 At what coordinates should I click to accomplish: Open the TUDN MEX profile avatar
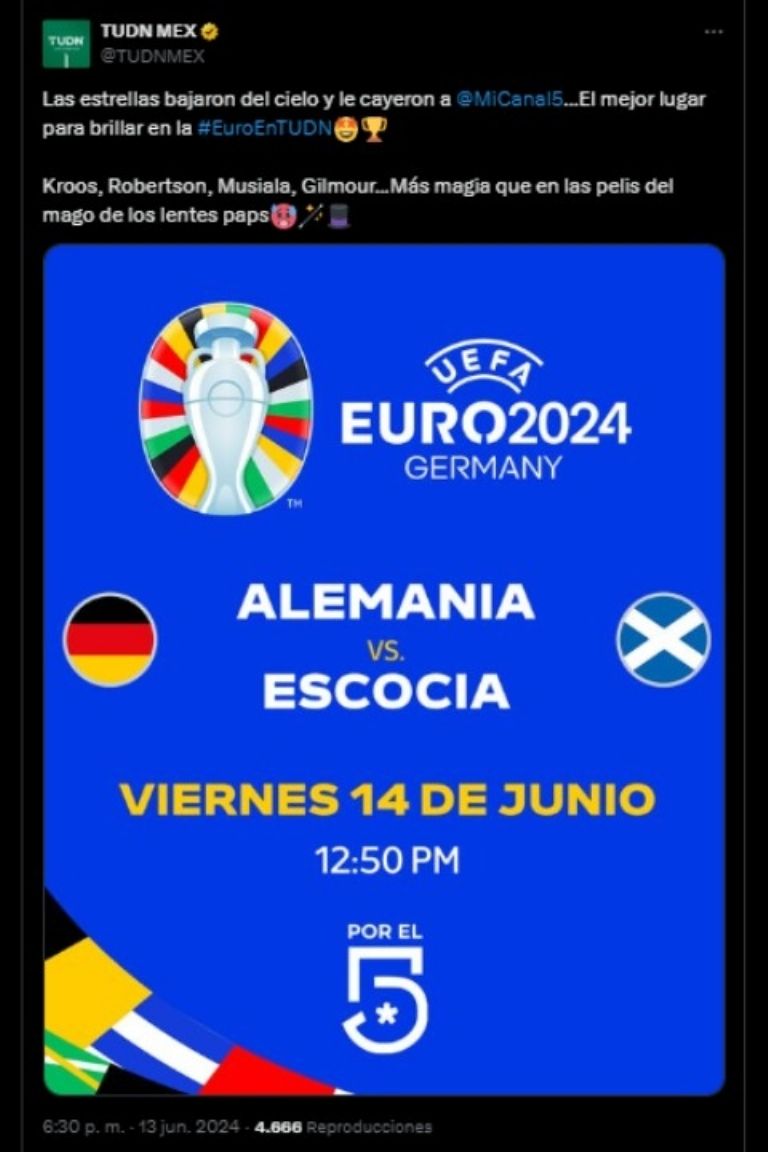[x=66, y=44]
